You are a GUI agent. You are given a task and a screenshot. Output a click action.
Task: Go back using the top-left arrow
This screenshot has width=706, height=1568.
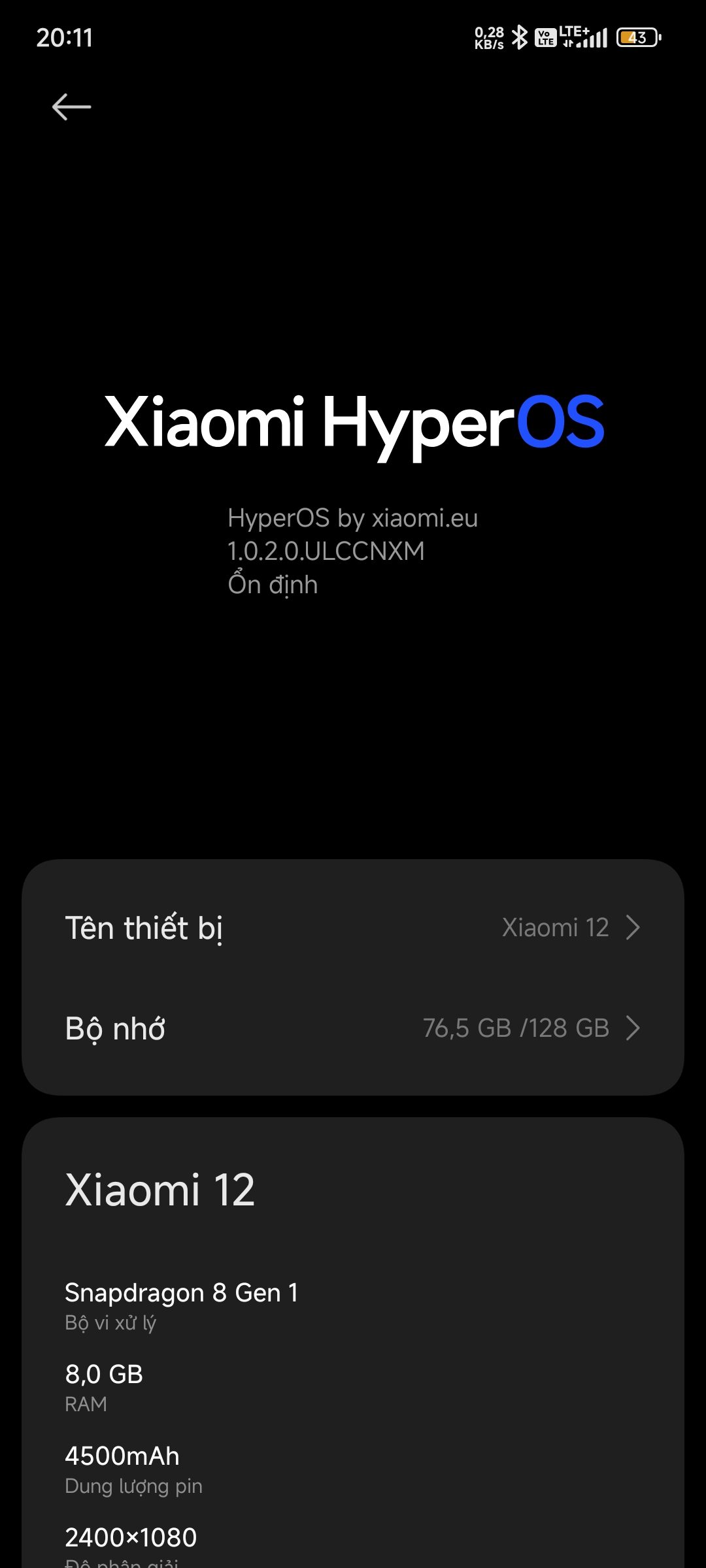pyautogui.click(x=71, y=107)
